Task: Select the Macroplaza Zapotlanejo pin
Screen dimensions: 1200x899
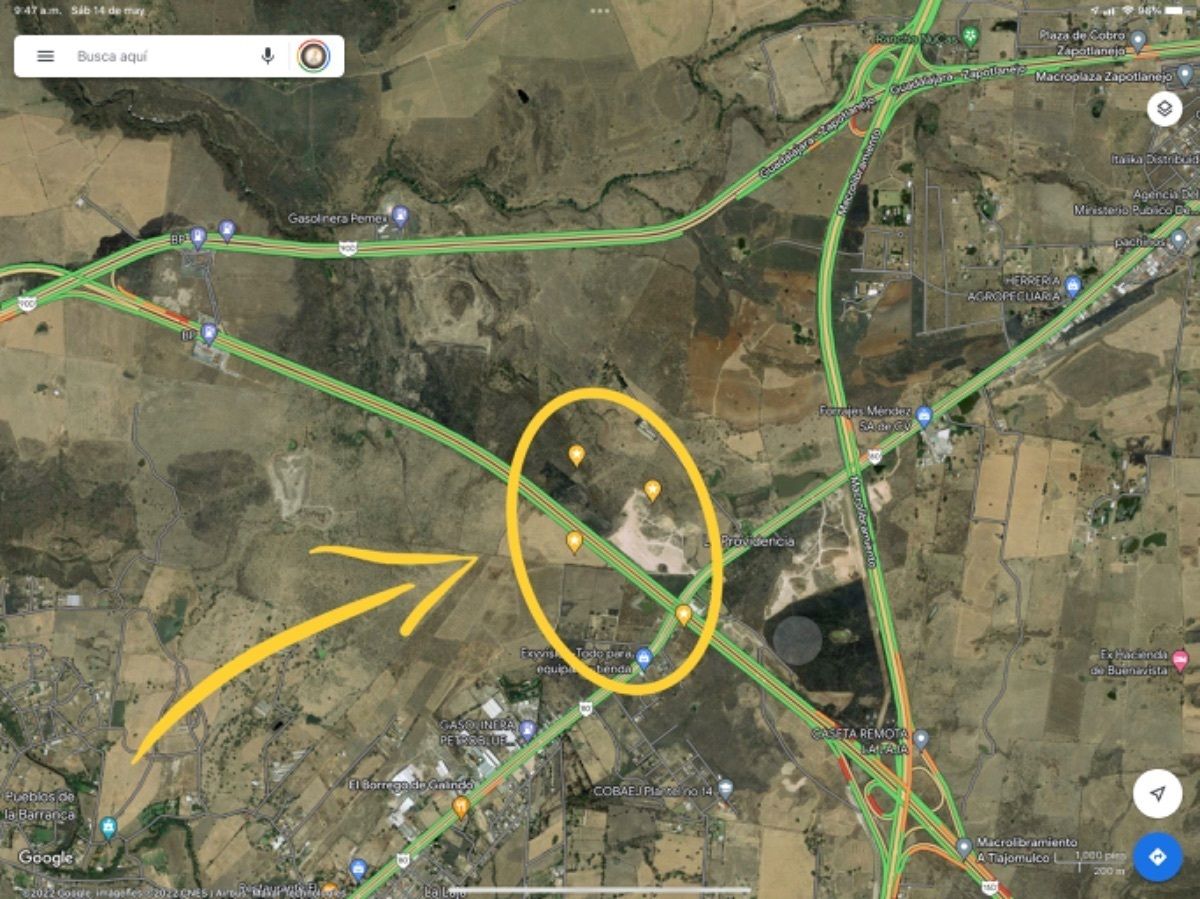Action: click(1185, 75)
